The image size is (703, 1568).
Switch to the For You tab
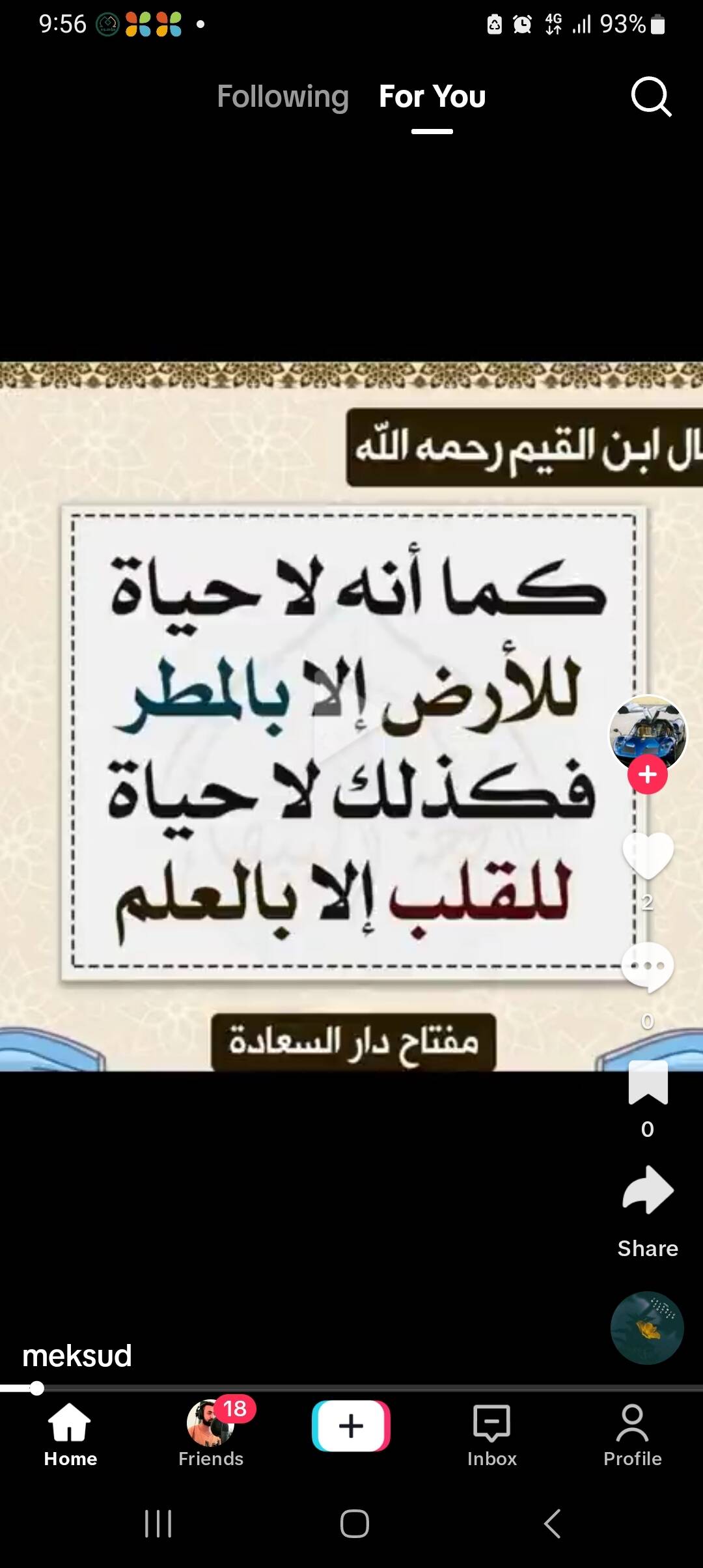click(x=432, y=97)
